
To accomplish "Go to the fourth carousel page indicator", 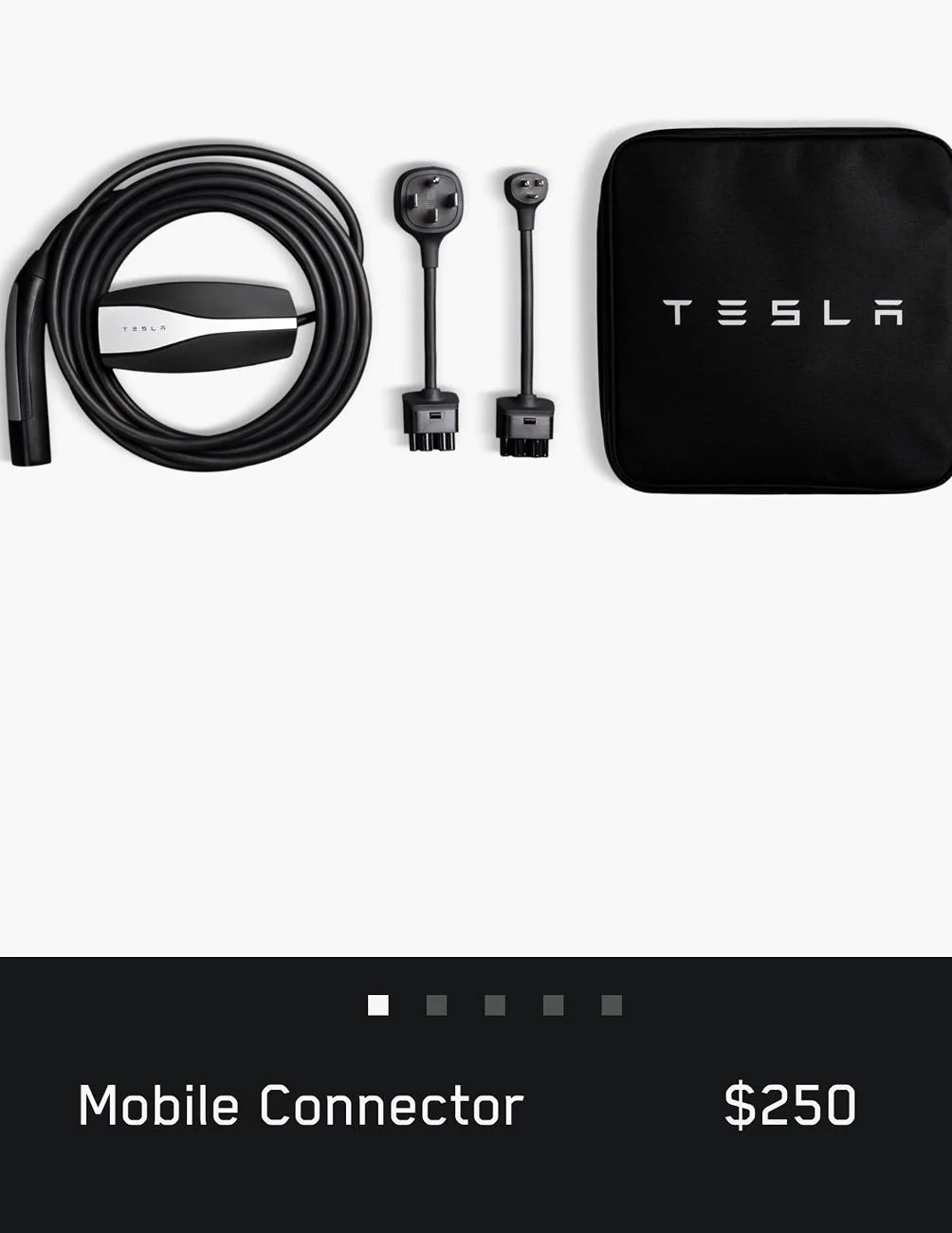I will 553,1005.
